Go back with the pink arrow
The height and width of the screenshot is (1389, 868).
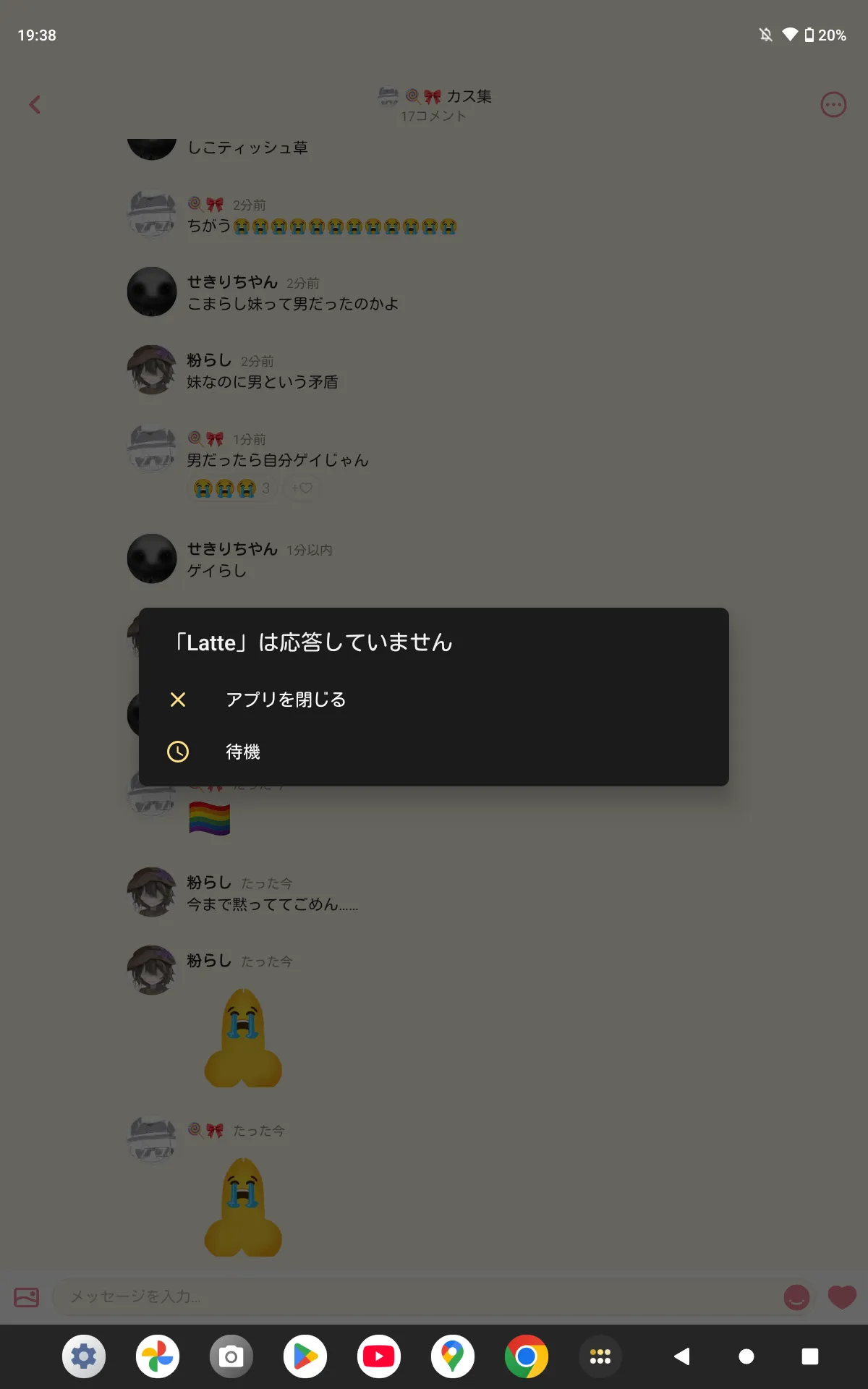tap(35, 105)
